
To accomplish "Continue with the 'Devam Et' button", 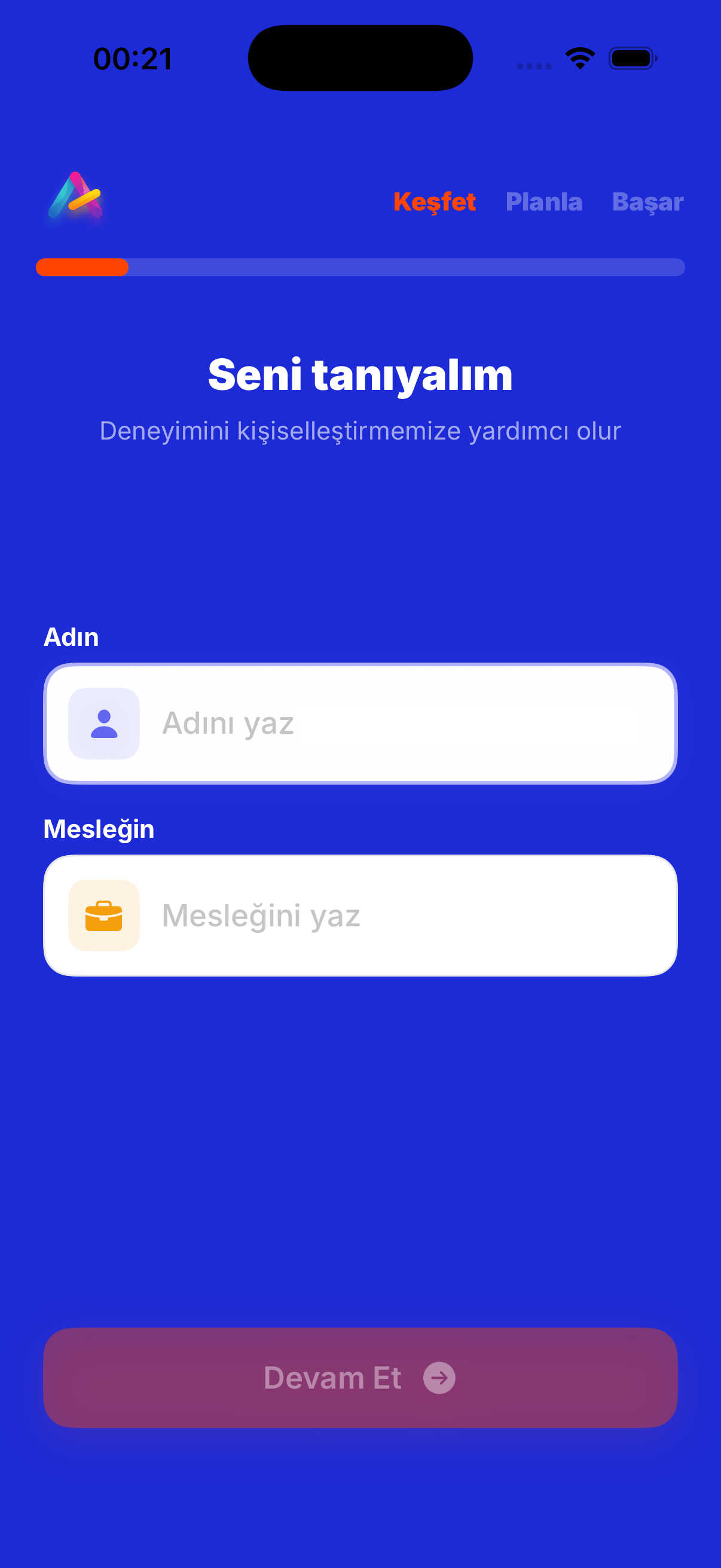I will 360,1377.
